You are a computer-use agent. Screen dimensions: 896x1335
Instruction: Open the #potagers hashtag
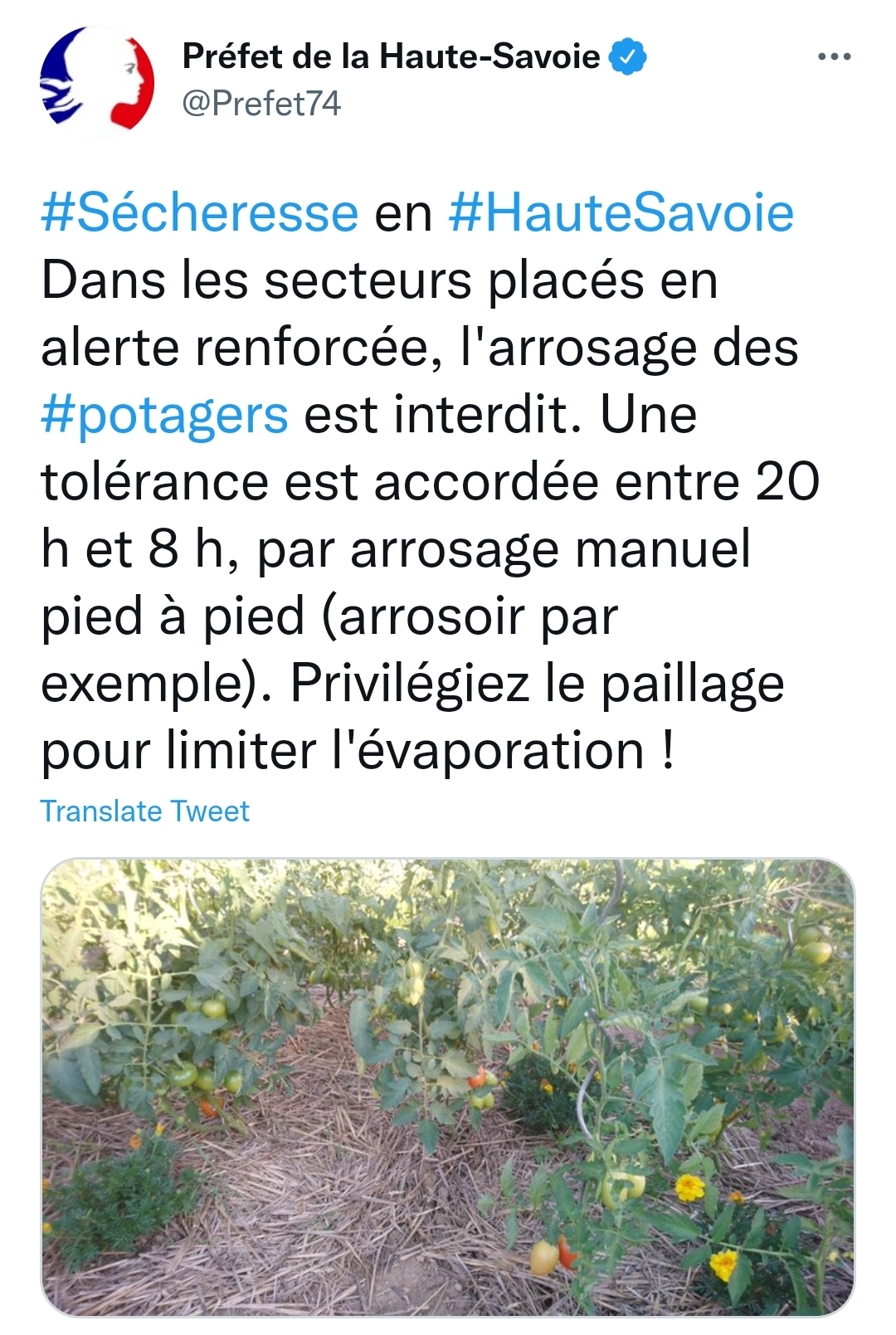coord(165,414)
